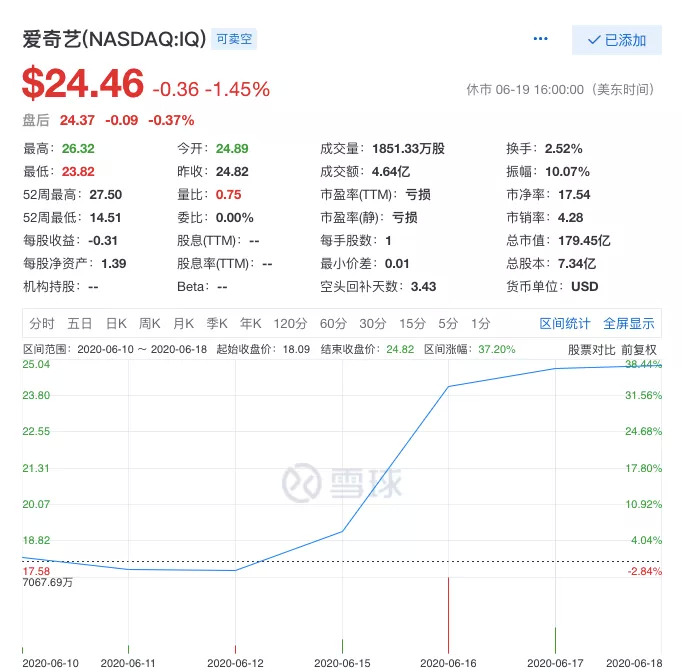
Task: Switch to the 120分 chart
Action: tap(290, 323)
